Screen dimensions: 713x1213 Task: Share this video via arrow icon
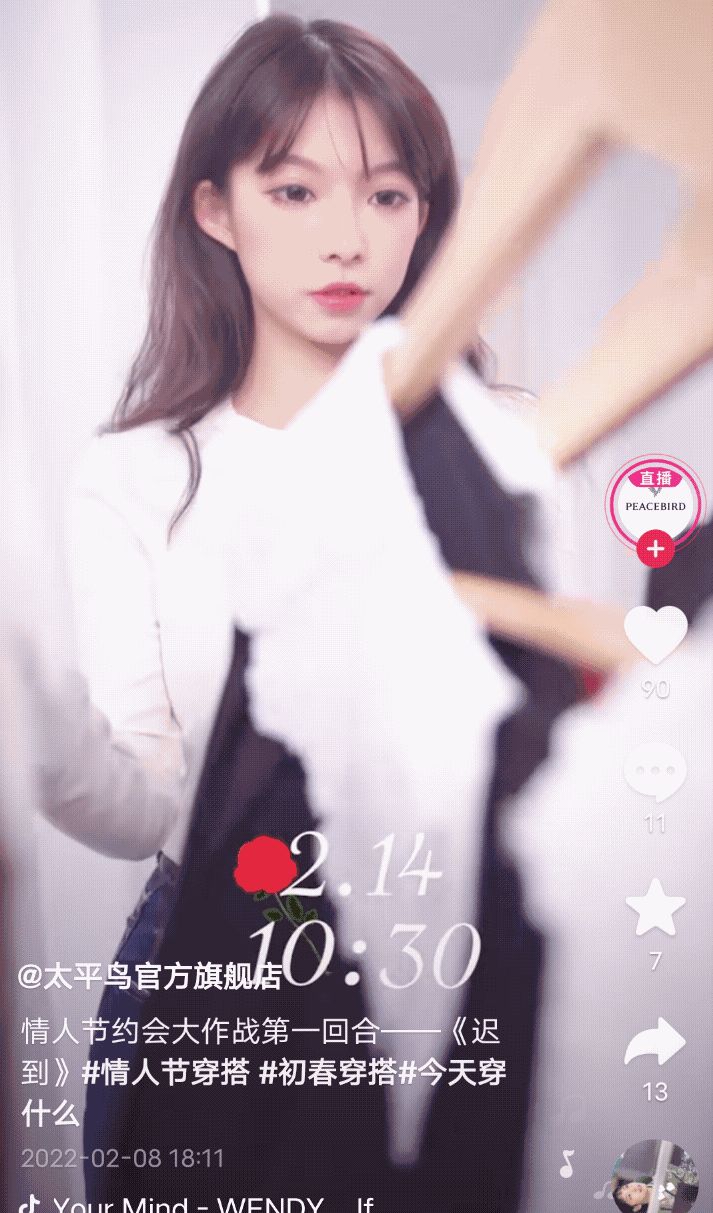click(655, 1045)
